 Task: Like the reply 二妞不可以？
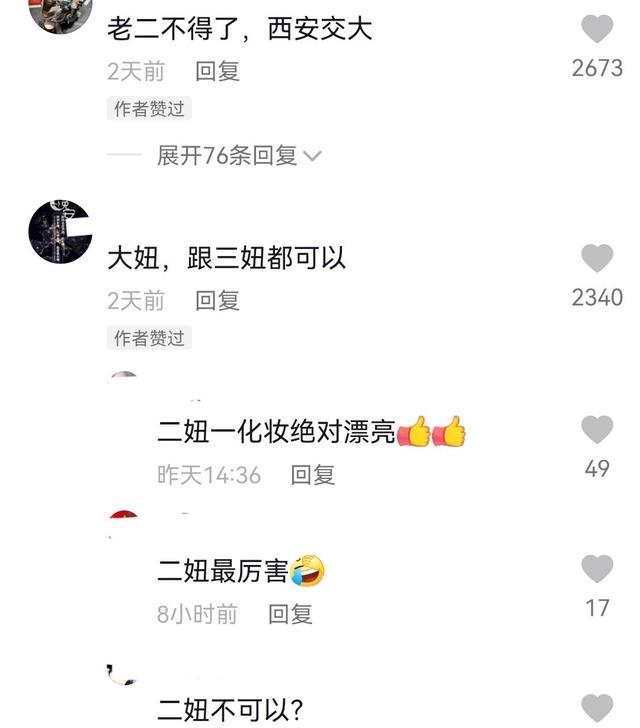[597, 708]
